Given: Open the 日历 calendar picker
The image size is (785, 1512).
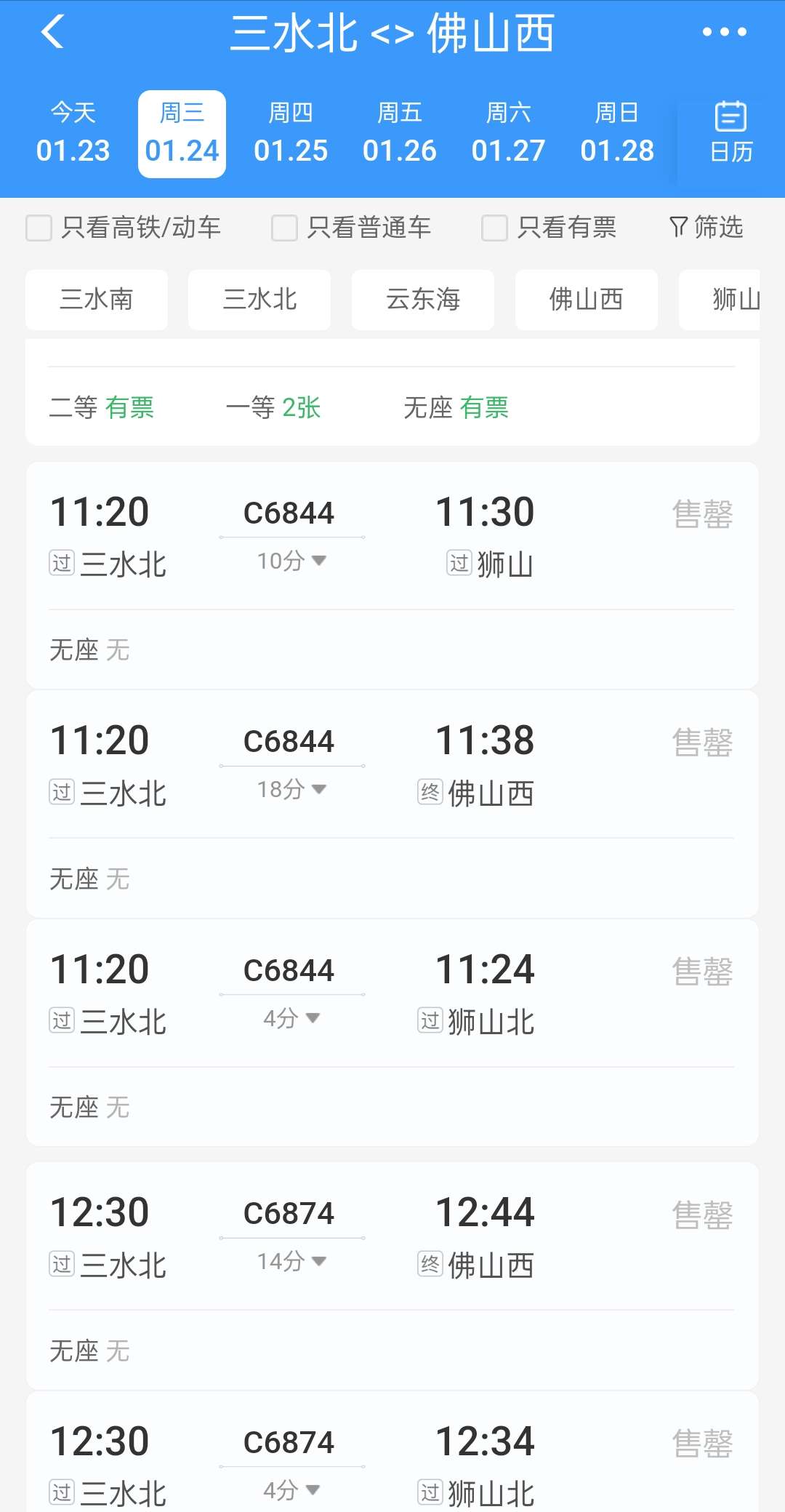Looking at the screenshot, I should coord(730,132).
